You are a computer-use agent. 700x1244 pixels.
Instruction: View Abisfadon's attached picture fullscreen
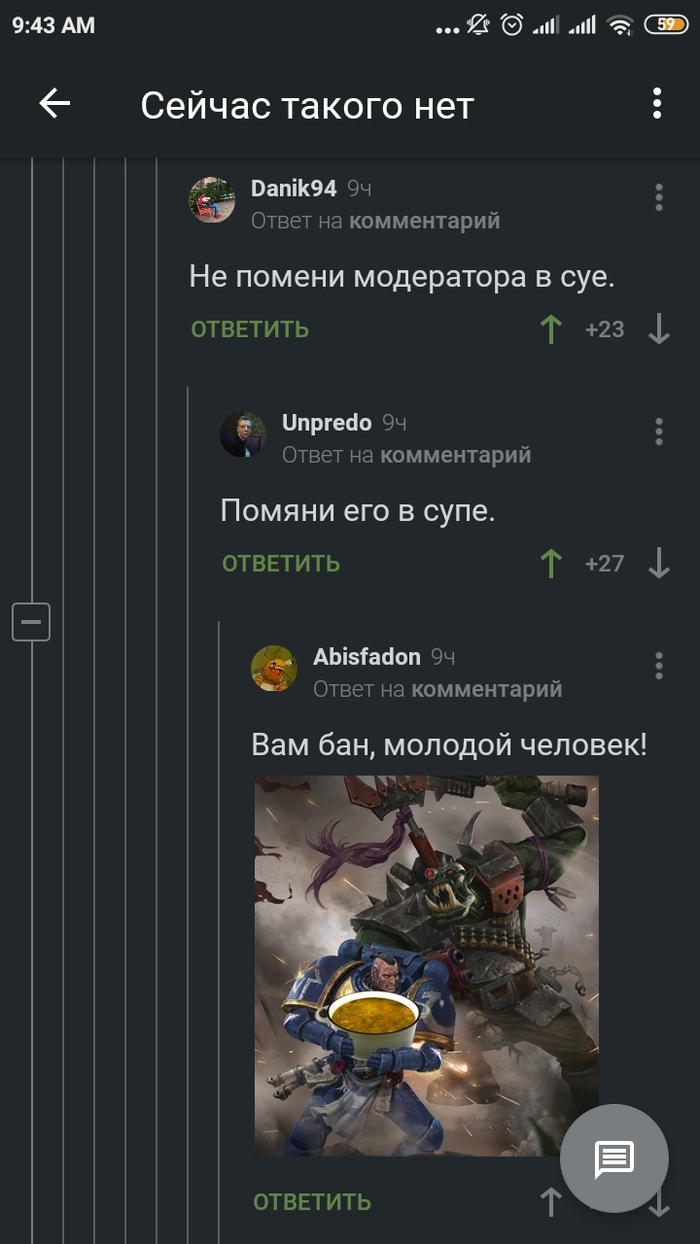[426, 965]
